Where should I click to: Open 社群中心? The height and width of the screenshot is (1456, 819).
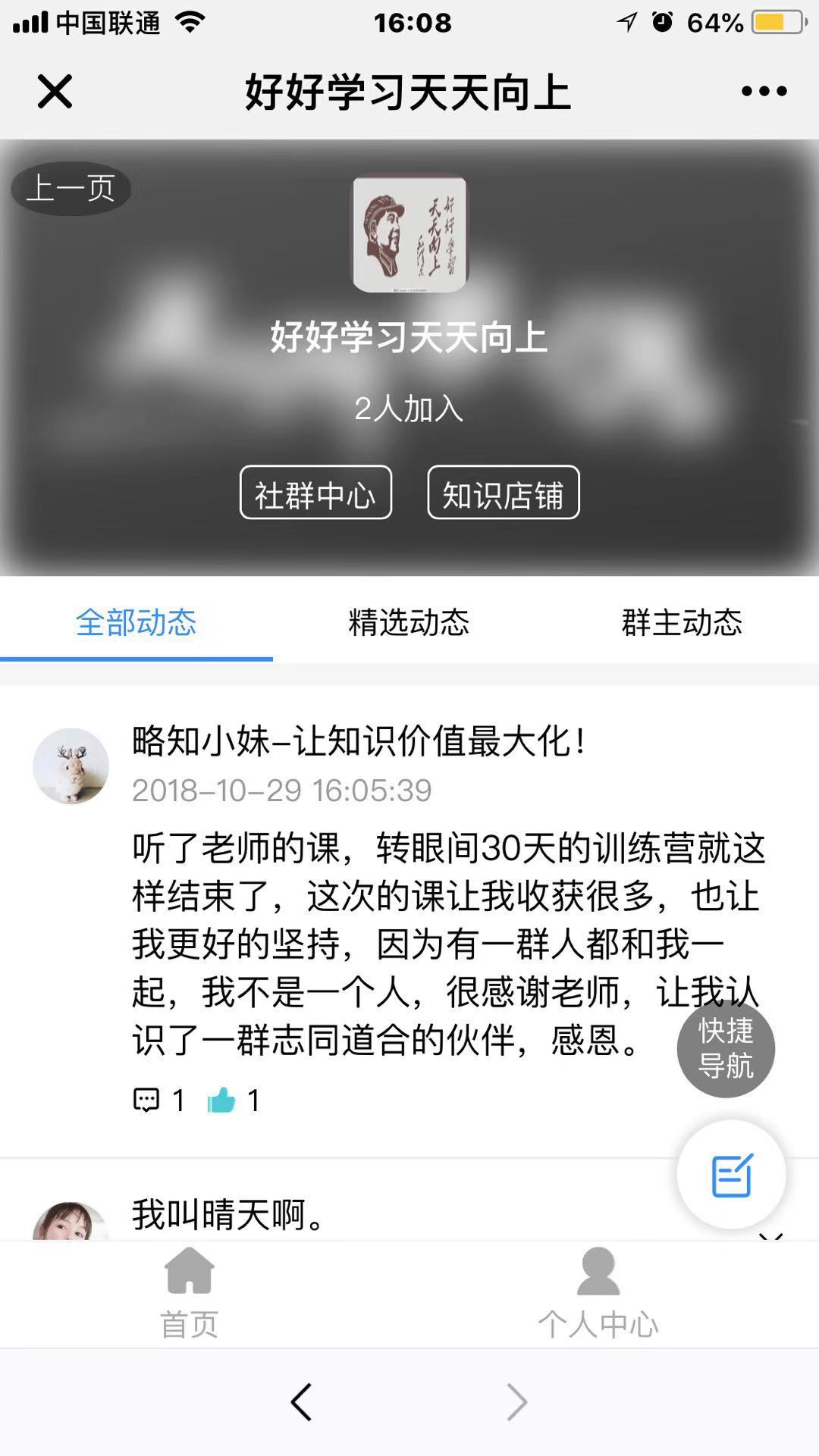tap(315, 493)
